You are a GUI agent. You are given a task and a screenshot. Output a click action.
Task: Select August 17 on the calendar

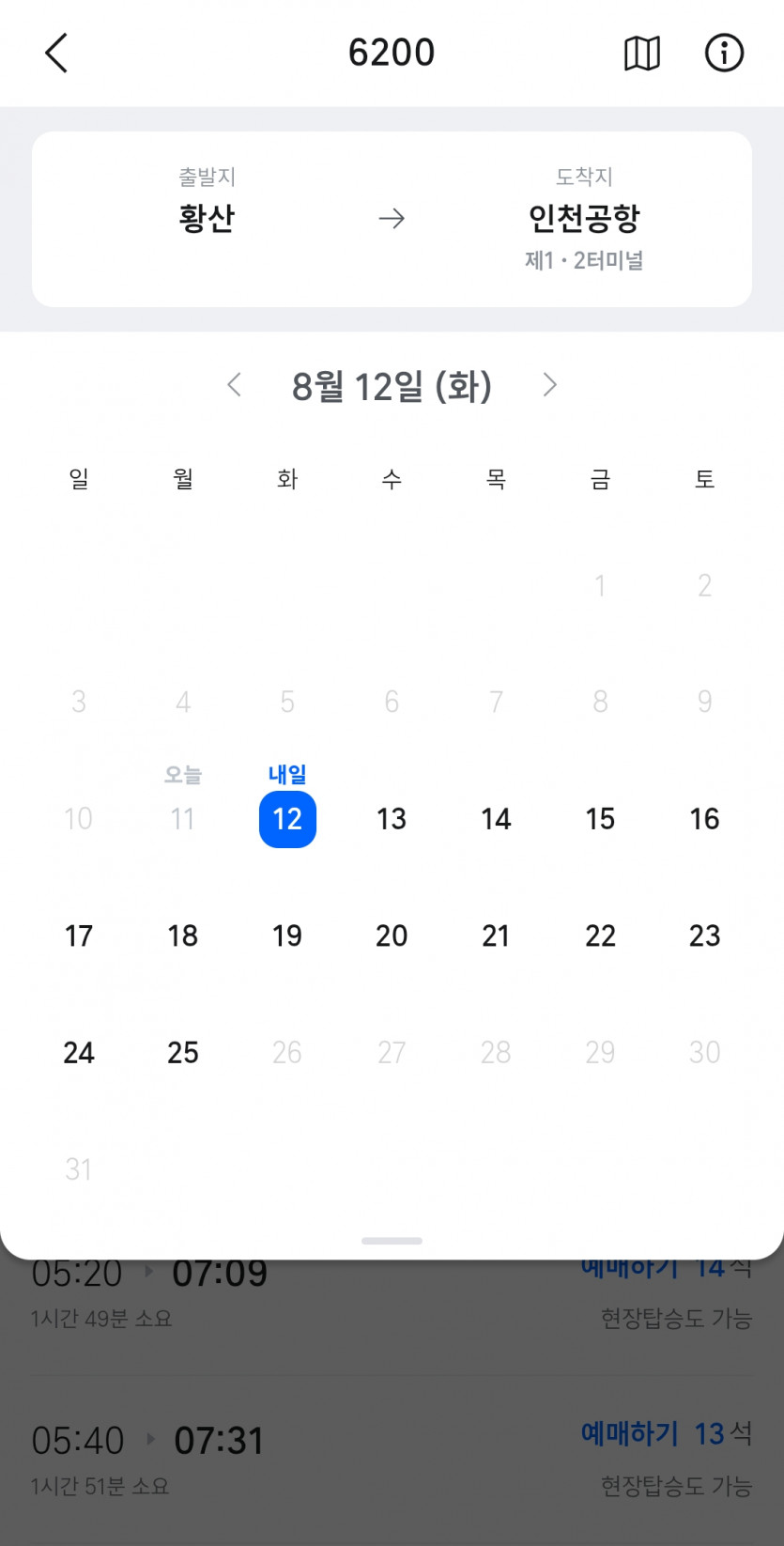coord(79,935)
